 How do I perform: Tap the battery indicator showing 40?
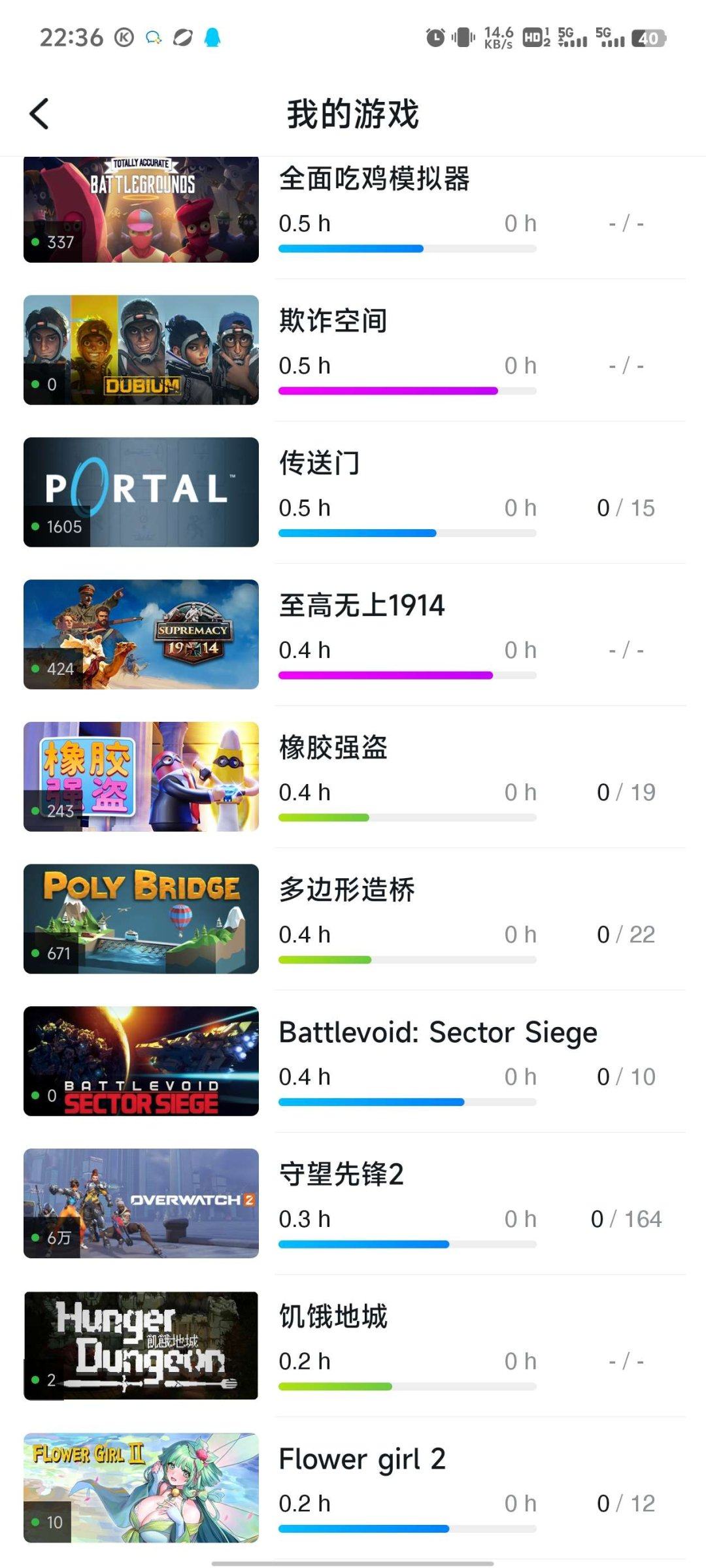coord(649,38)
